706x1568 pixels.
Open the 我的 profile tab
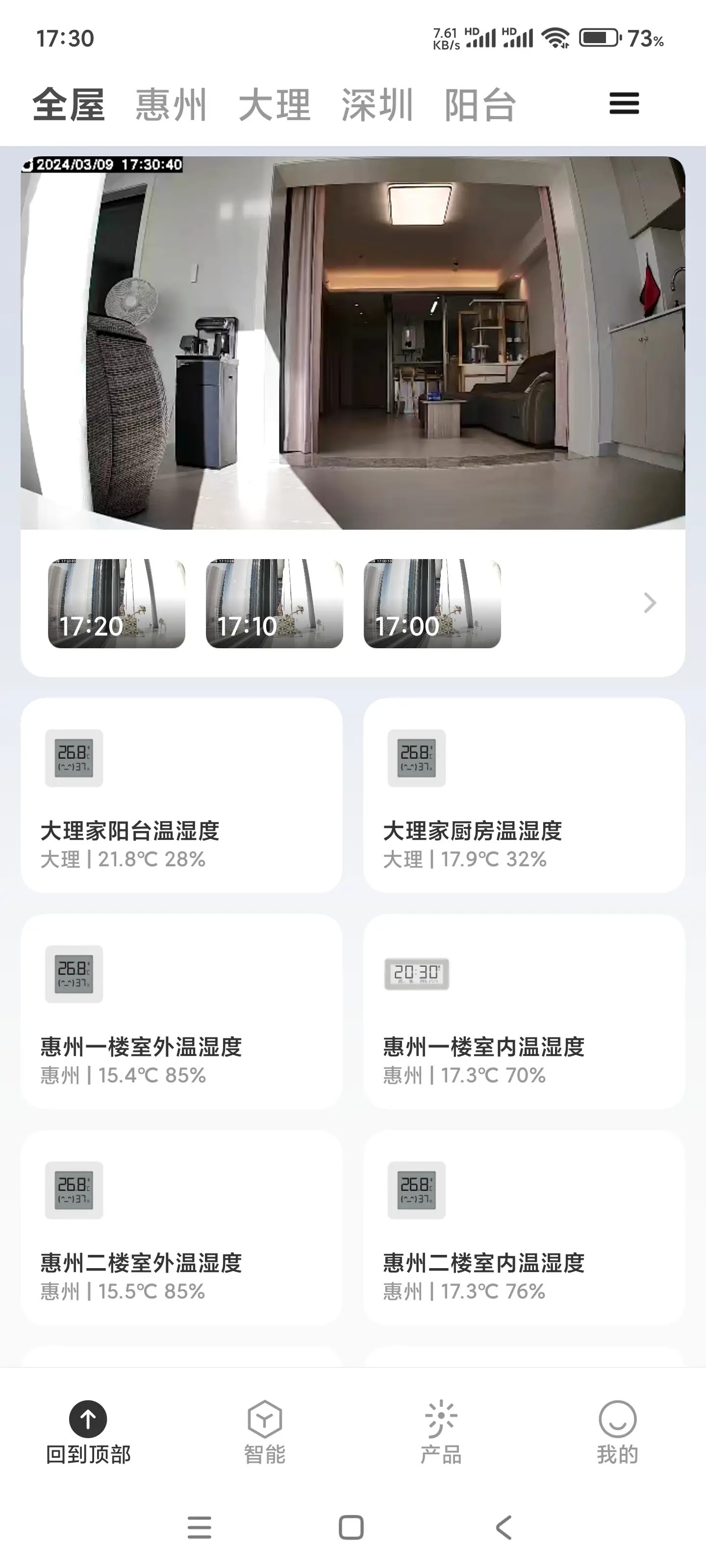pyautogui.click(x=617, y=1432)
